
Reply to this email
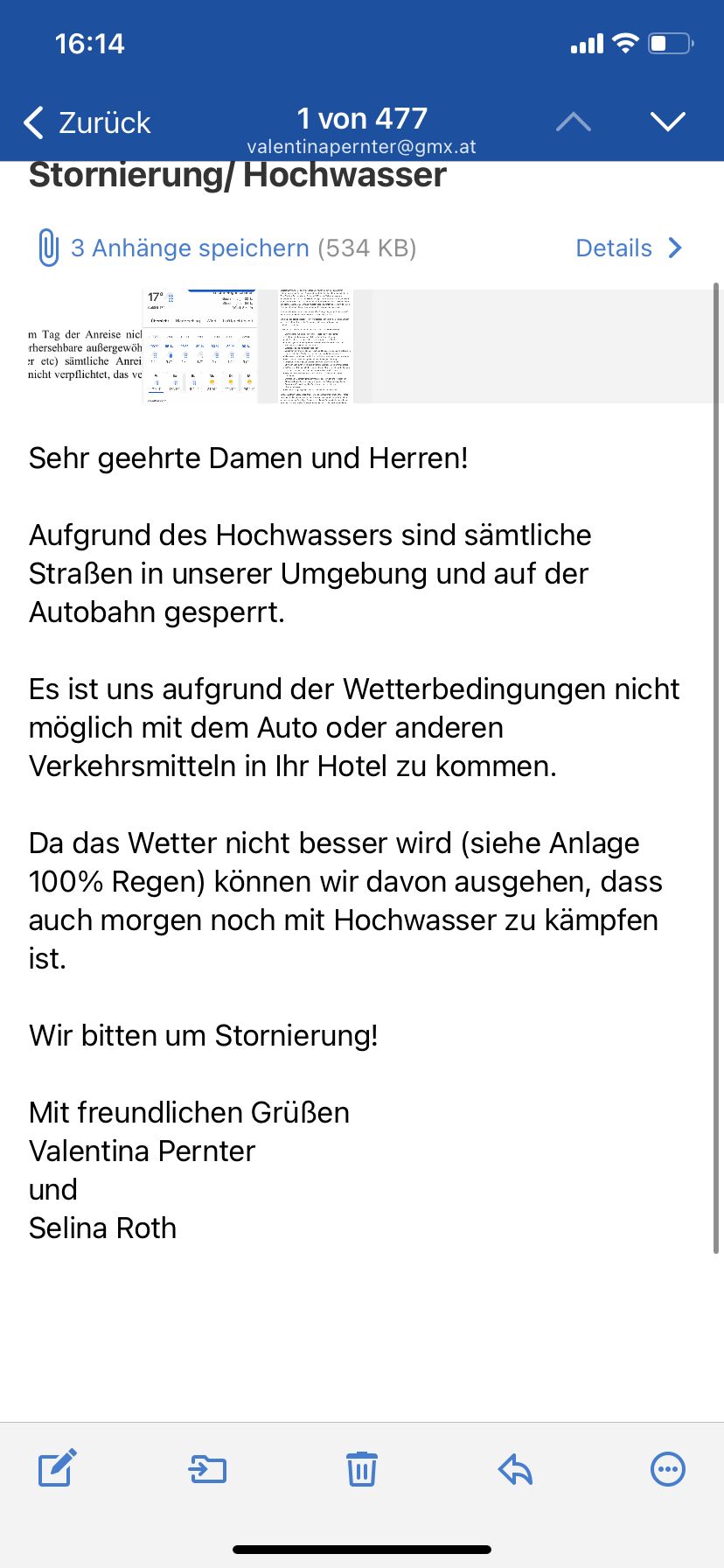[515, 1468]
